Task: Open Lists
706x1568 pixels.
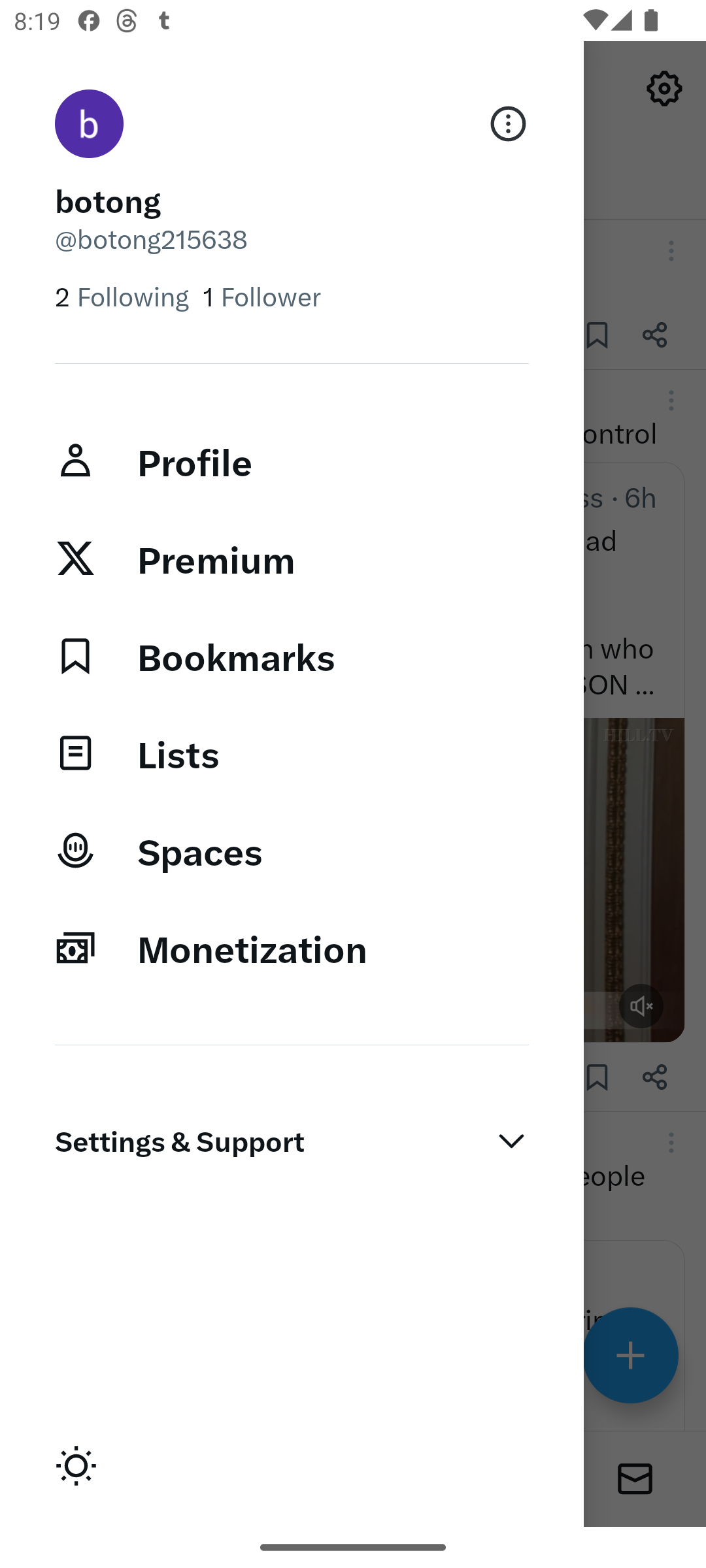Action: coord(292,755)
